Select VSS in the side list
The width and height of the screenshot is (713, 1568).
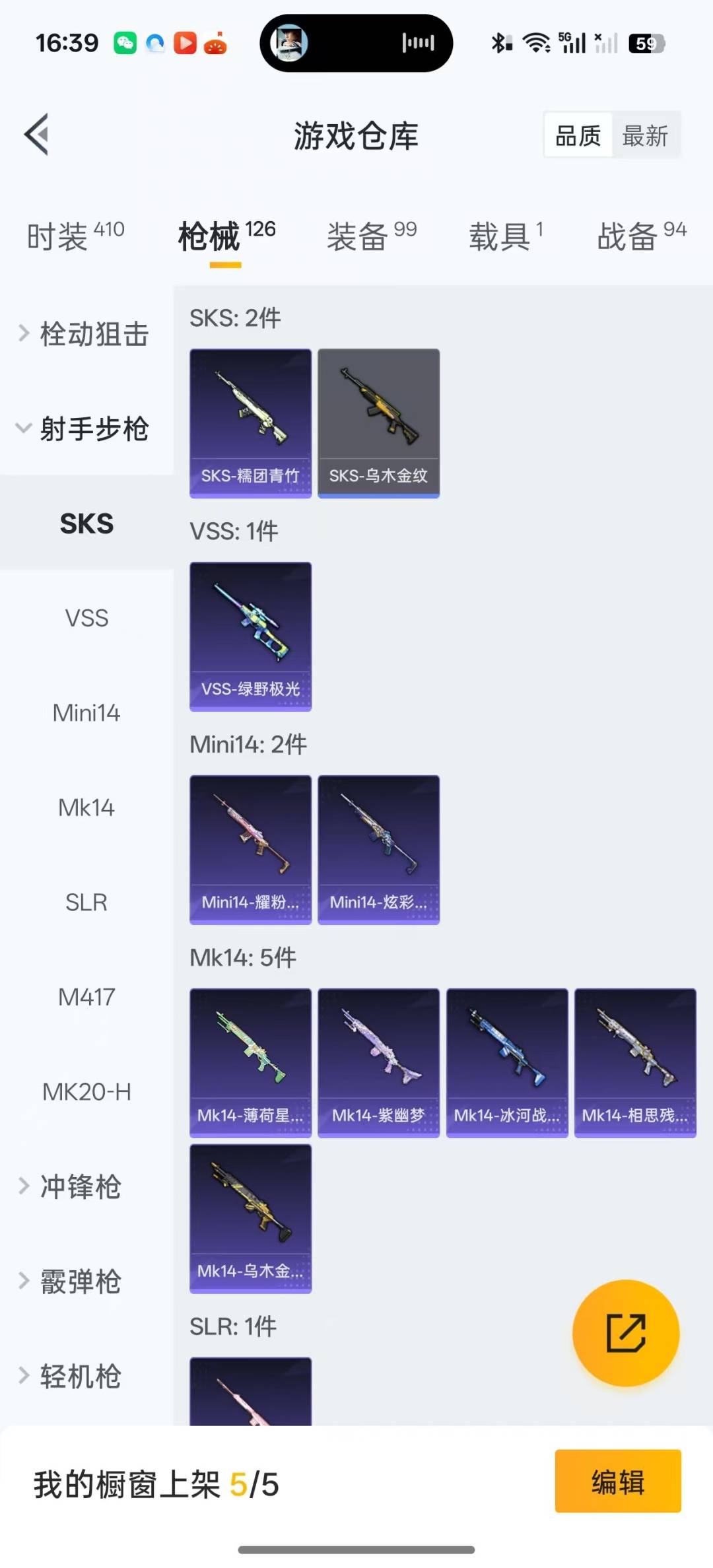click(86, 618)
